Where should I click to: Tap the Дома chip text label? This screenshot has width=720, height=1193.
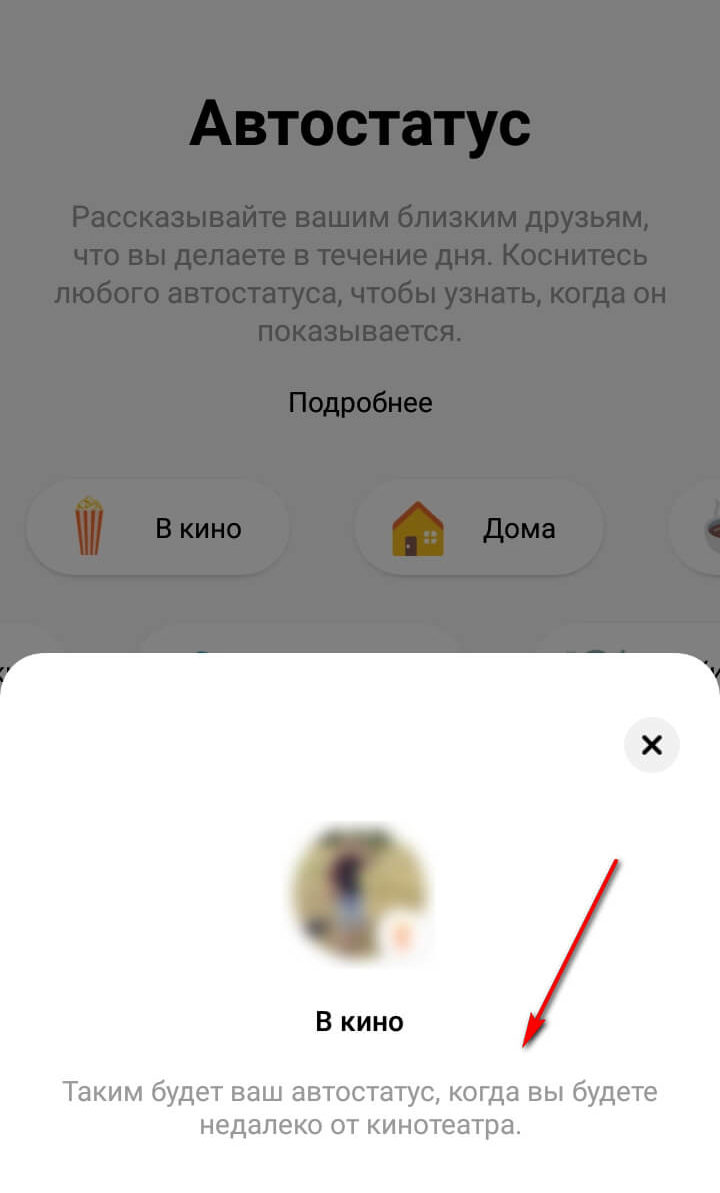point(521,528)
